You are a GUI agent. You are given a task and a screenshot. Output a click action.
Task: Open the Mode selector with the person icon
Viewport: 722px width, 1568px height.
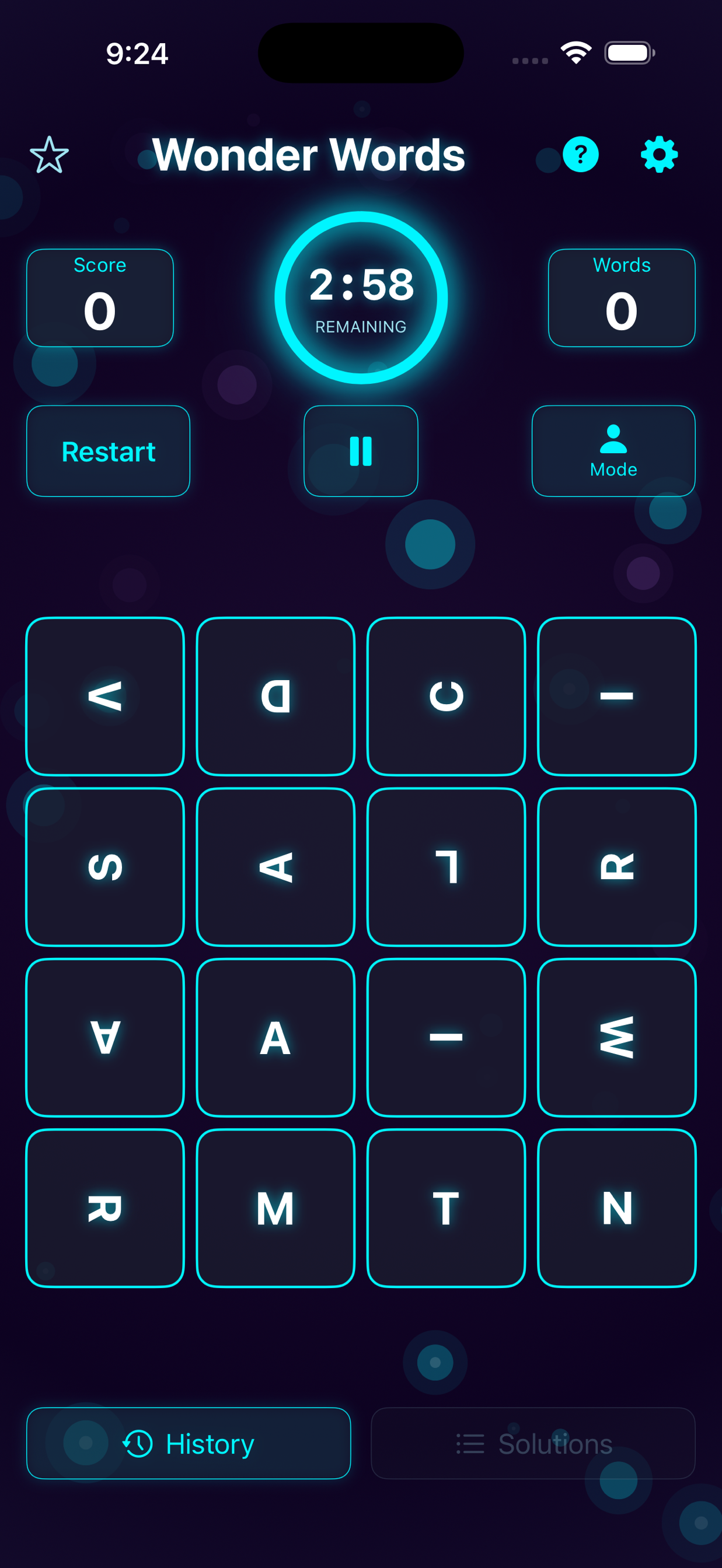tap(613, 450)
